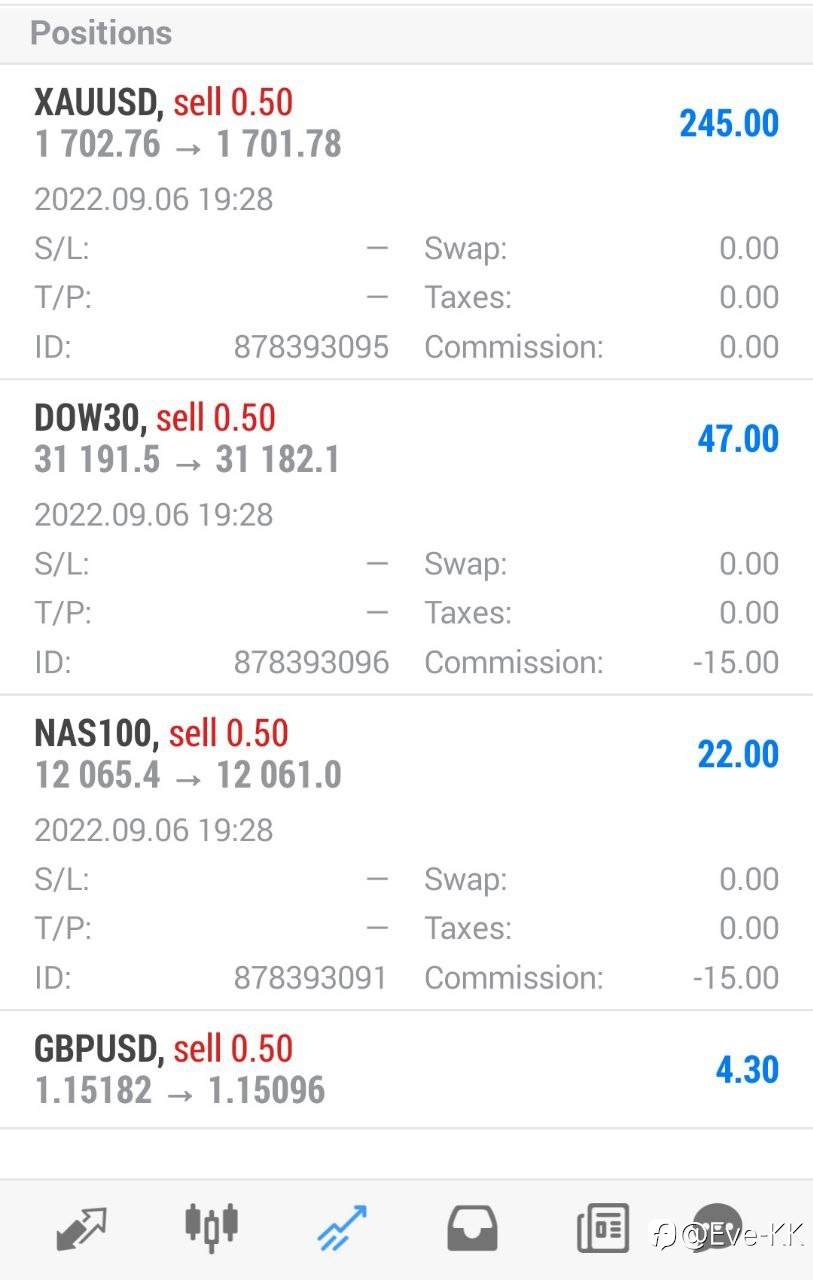Select the DOW30 sell position

pos(406,439)
